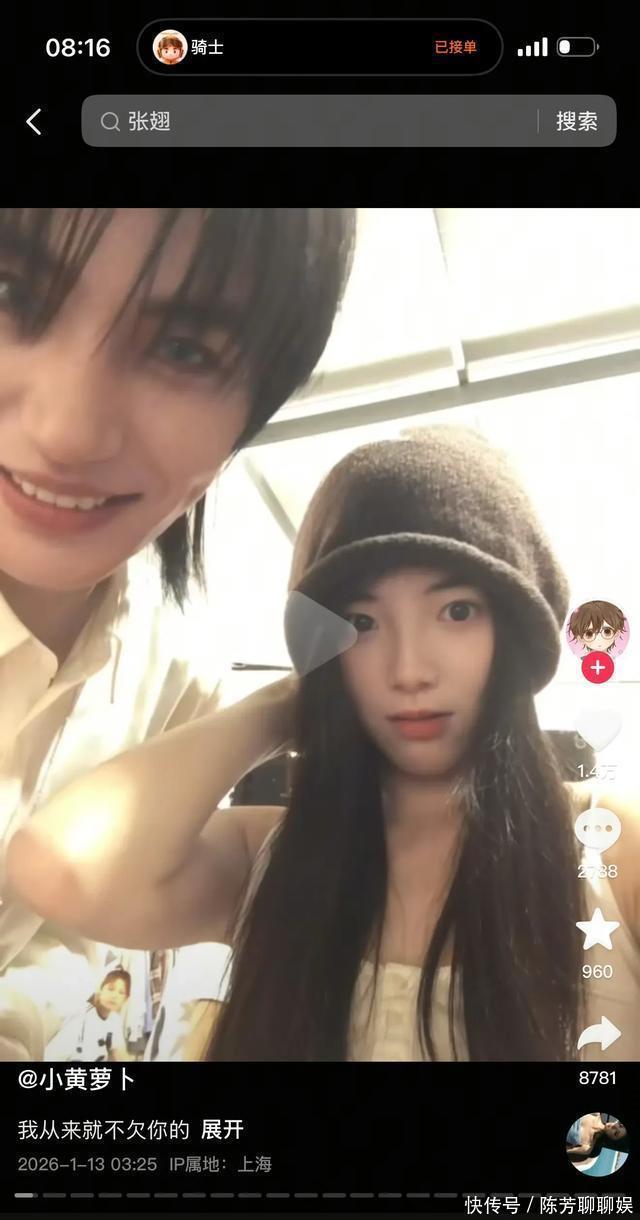Tap the search field showing 张翅
This screenshot has width=640, height=1220.
[x=310, y=122]
